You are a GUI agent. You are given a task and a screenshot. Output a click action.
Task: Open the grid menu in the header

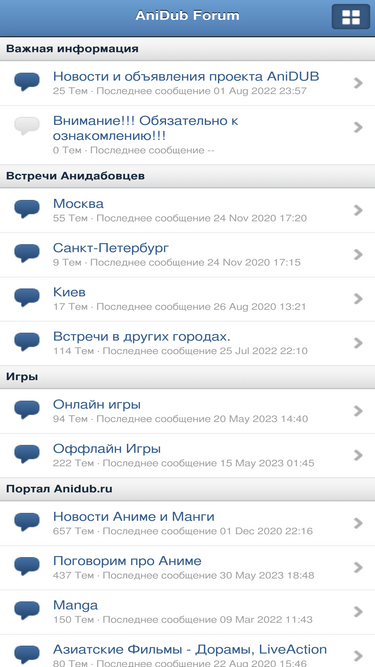(351, 17)
